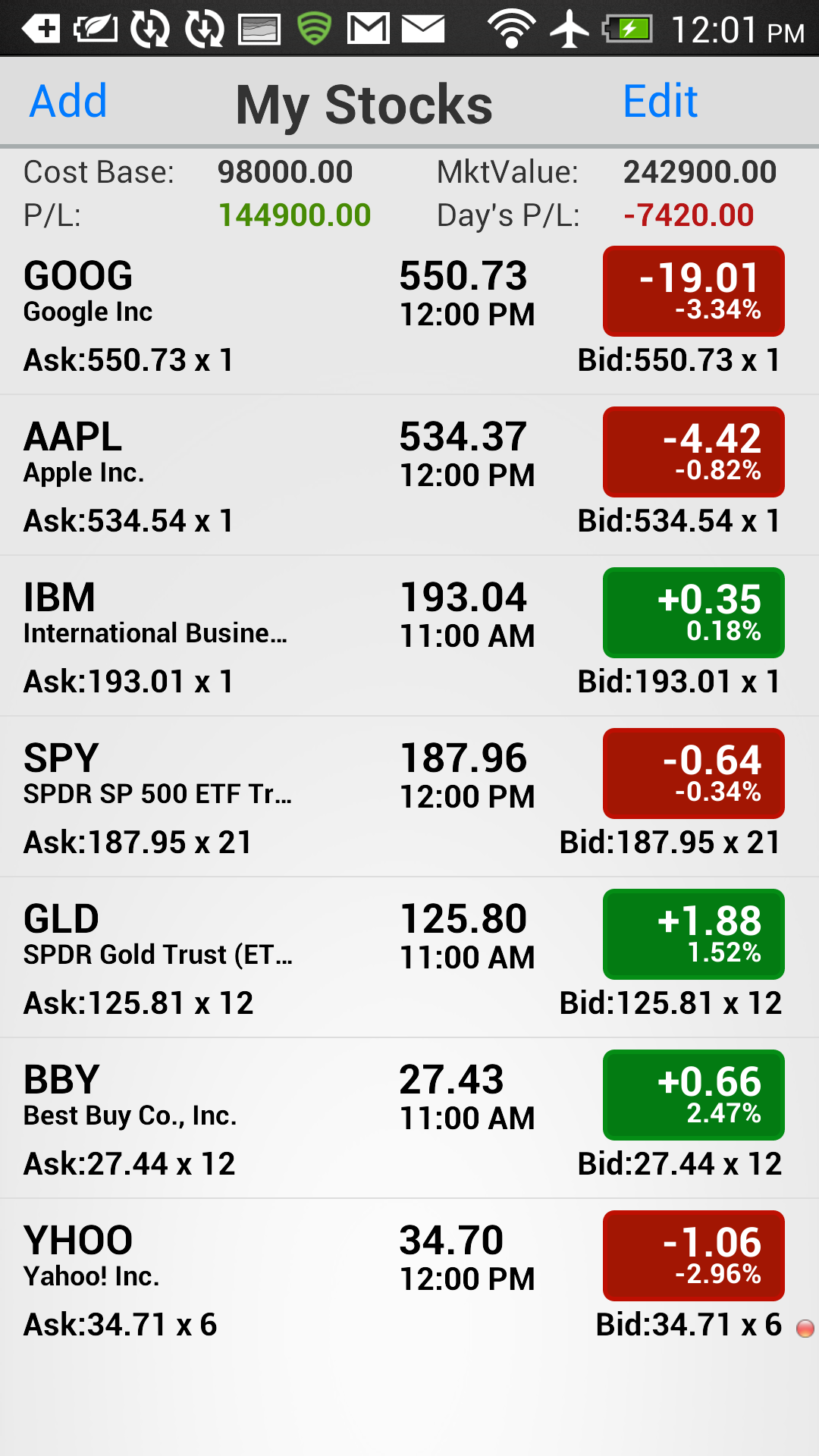Tap the portfolio summary Cost Base row

[x=190, y=171]
